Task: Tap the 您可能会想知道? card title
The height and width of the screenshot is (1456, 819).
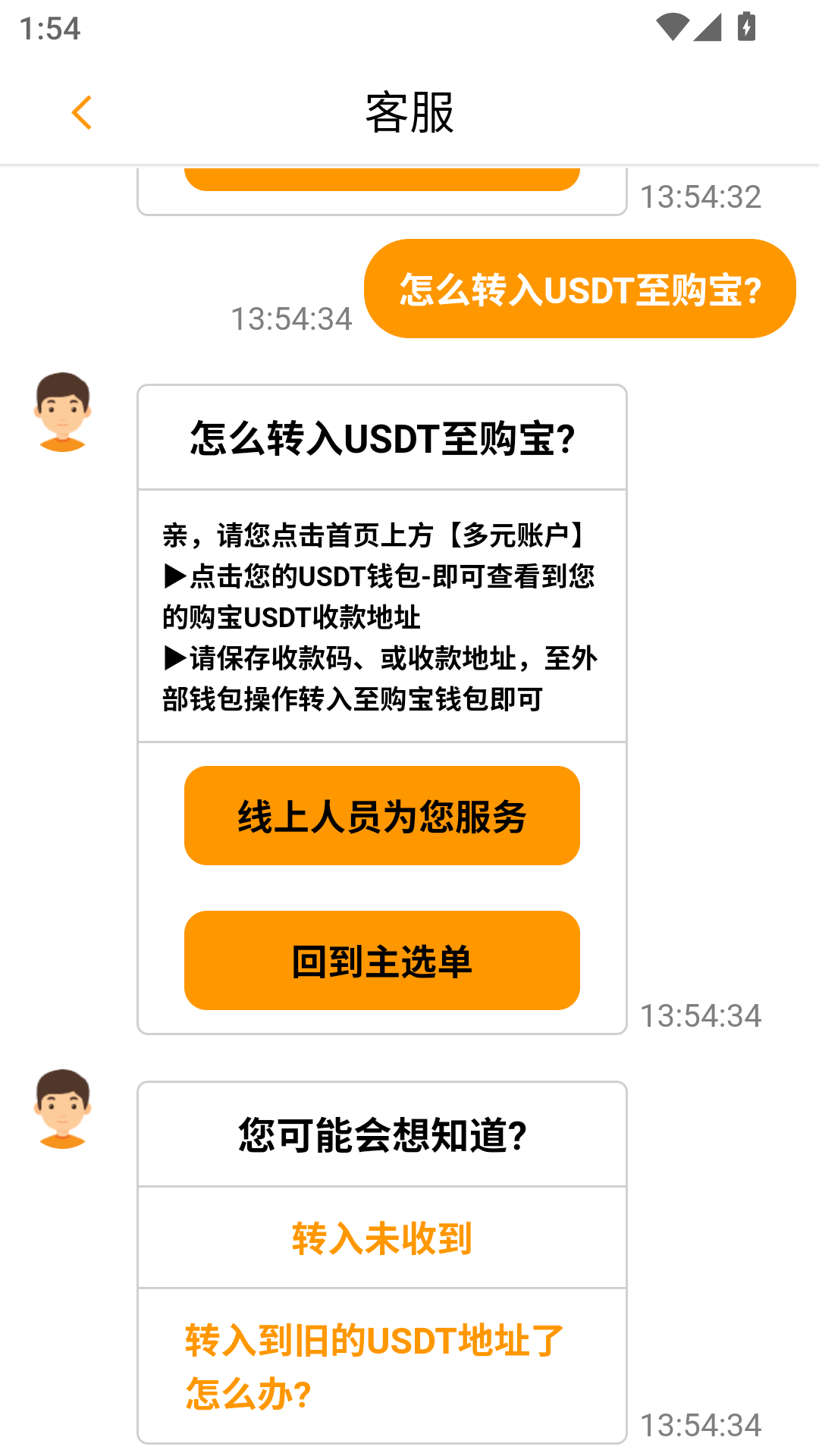Action: click(381, 1133)
